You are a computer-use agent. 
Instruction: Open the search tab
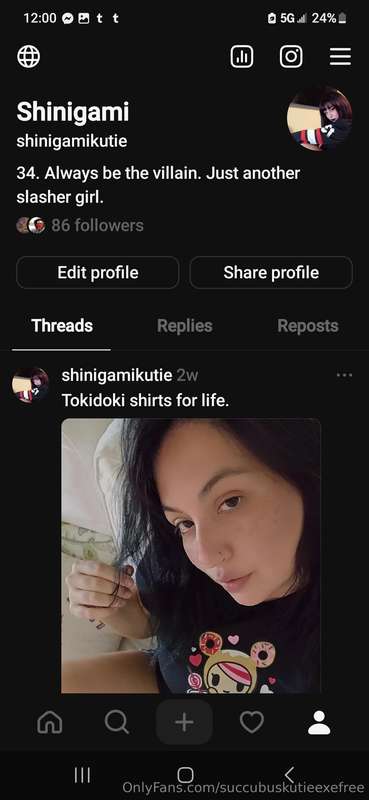tap(117, 722)
